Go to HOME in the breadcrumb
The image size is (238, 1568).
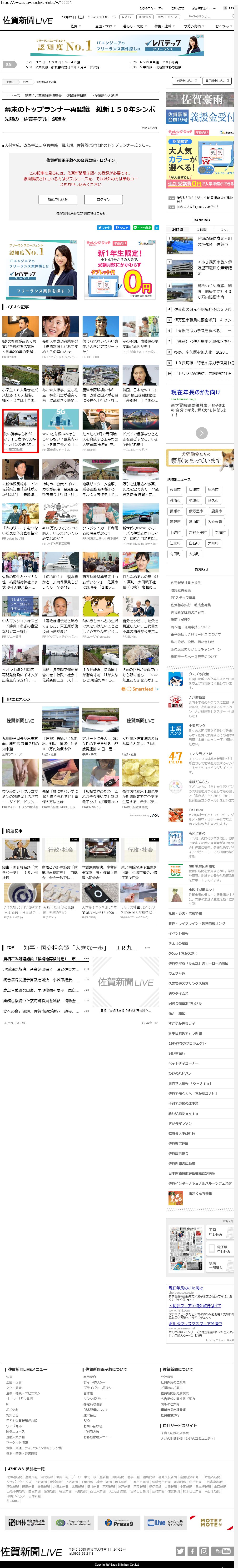click(x=10, y=82)
